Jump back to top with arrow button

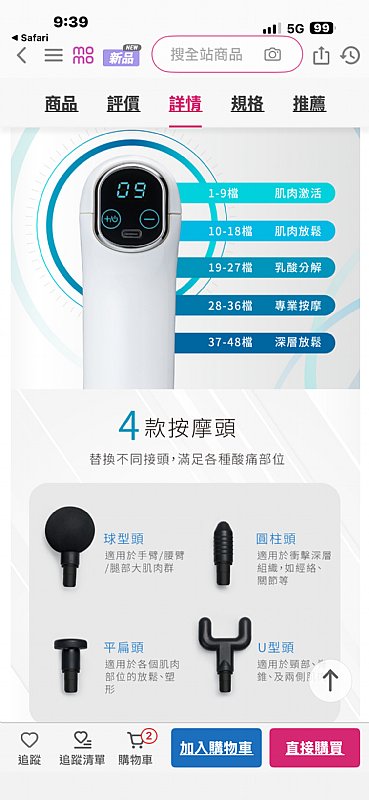click(x=330, y=681)
